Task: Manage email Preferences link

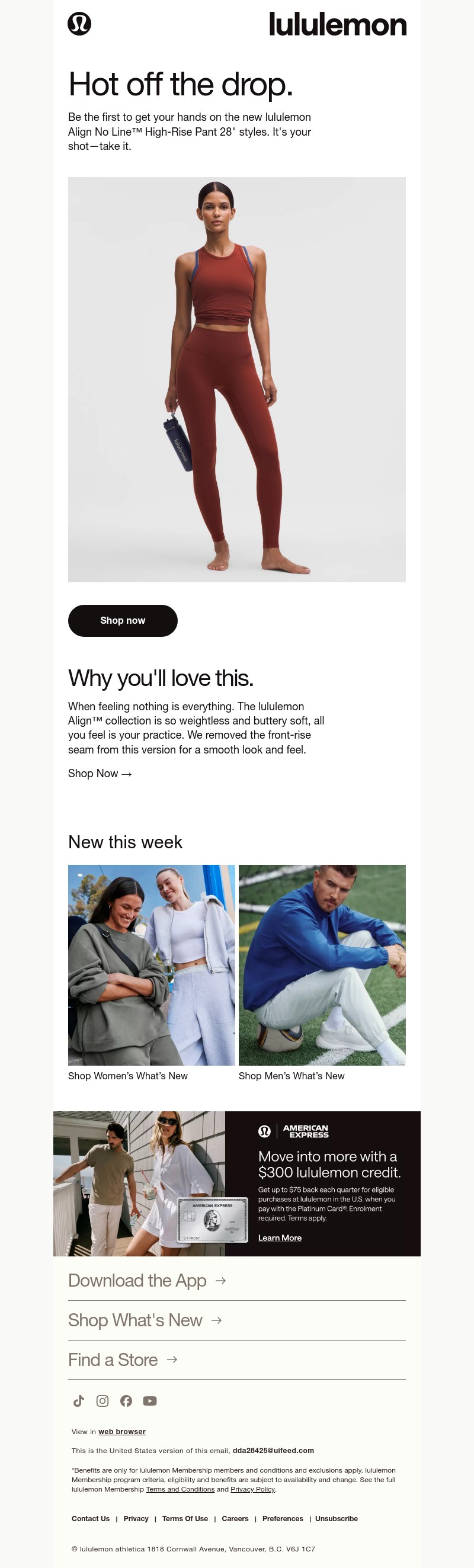Action: pyautogui.click(x=283, y=1519)
